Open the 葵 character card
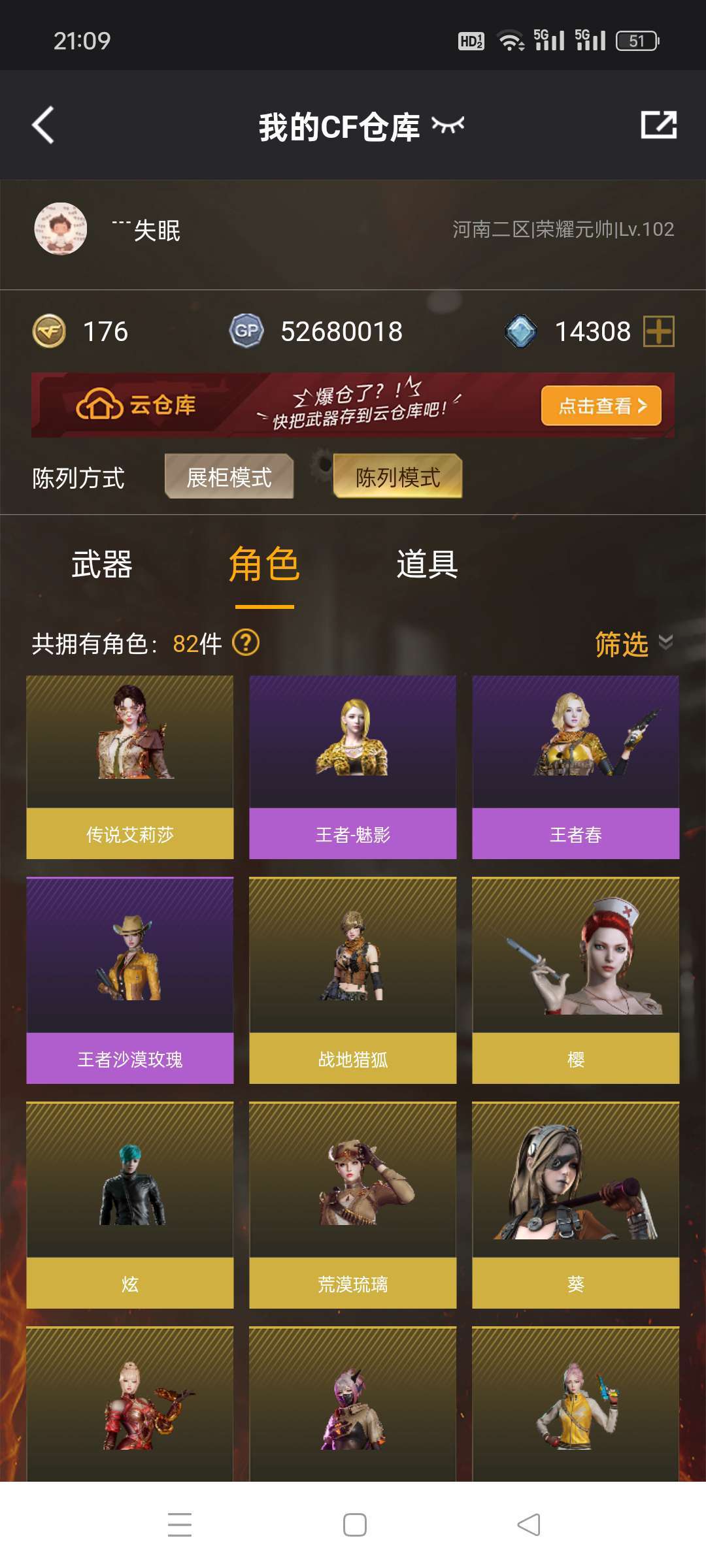 click(x=576, y=1205)
